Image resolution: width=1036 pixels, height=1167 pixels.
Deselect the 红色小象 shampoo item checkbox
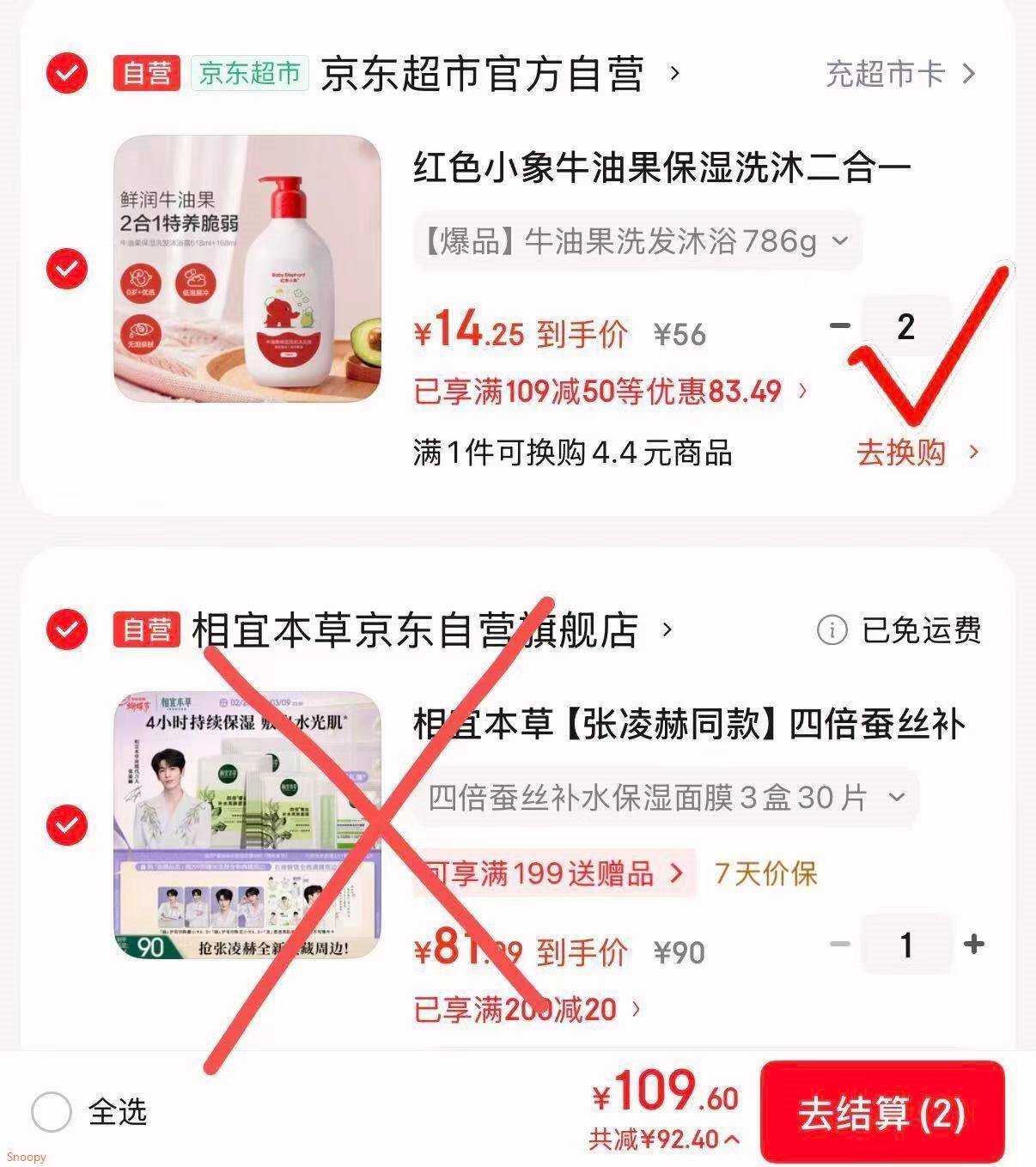(67, 269)
